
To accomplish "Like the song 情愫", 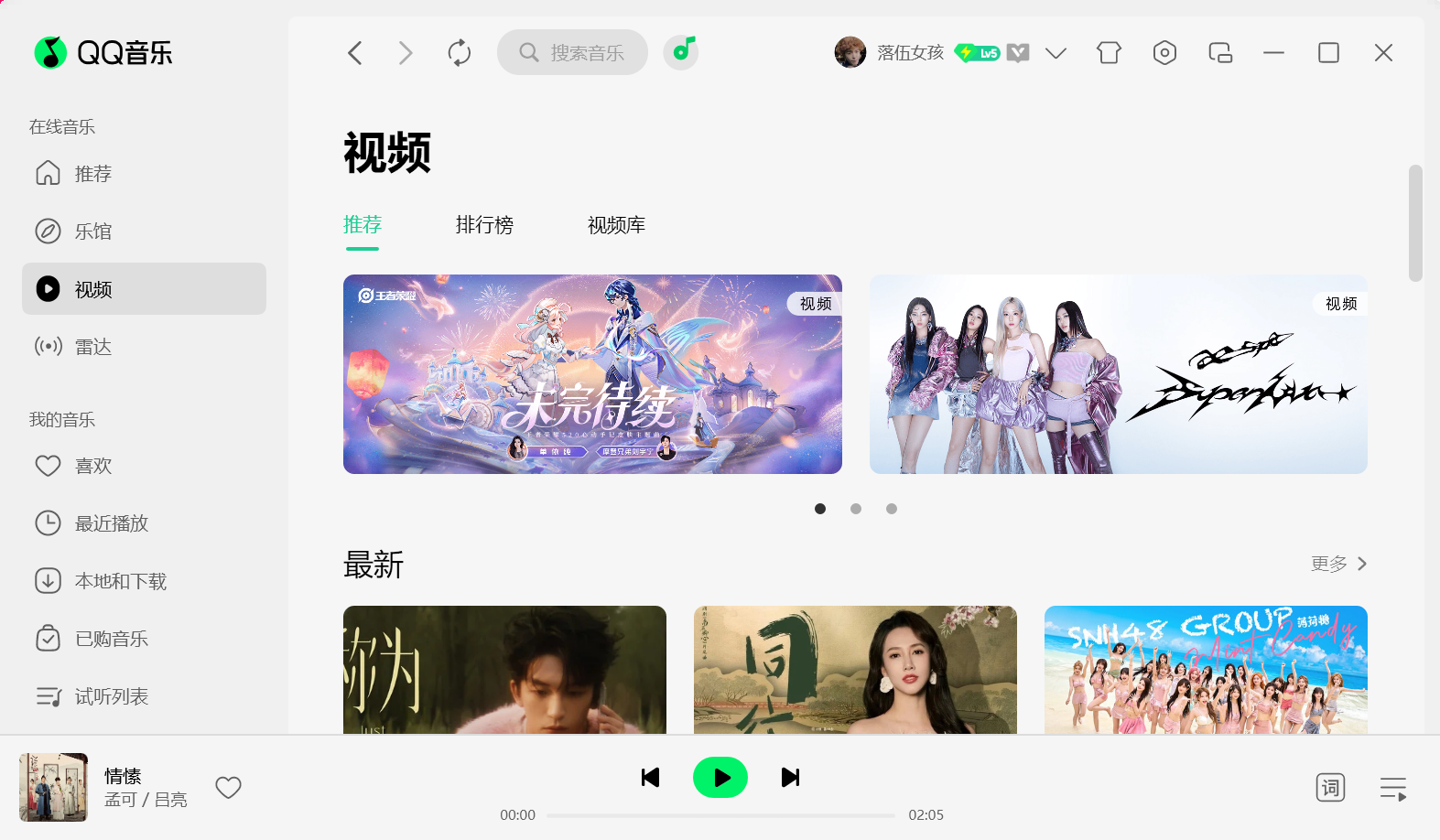I will pyautogui.click(x=228, y=787).
